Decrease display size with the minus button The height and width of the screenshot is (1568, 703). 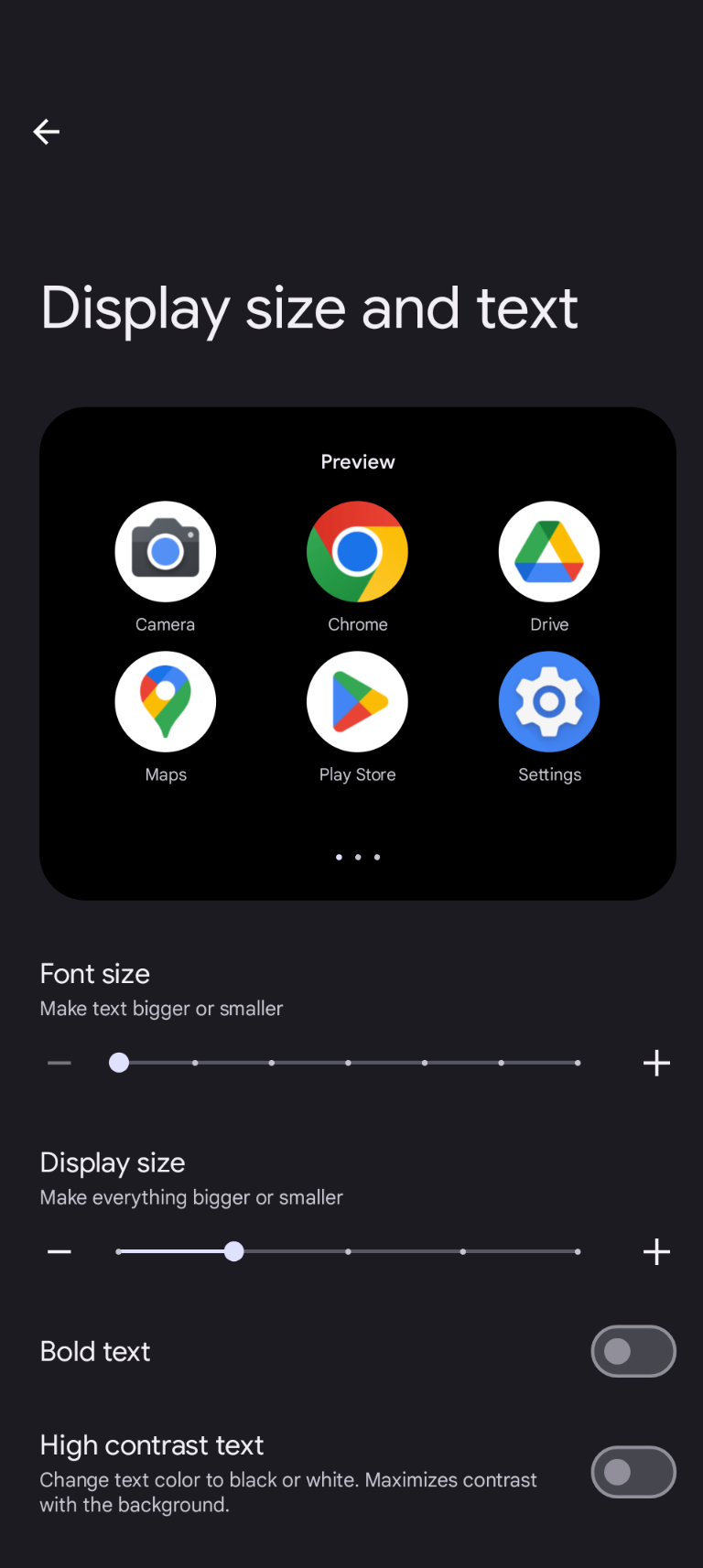pyautogui.click(x=59, y=1251)
